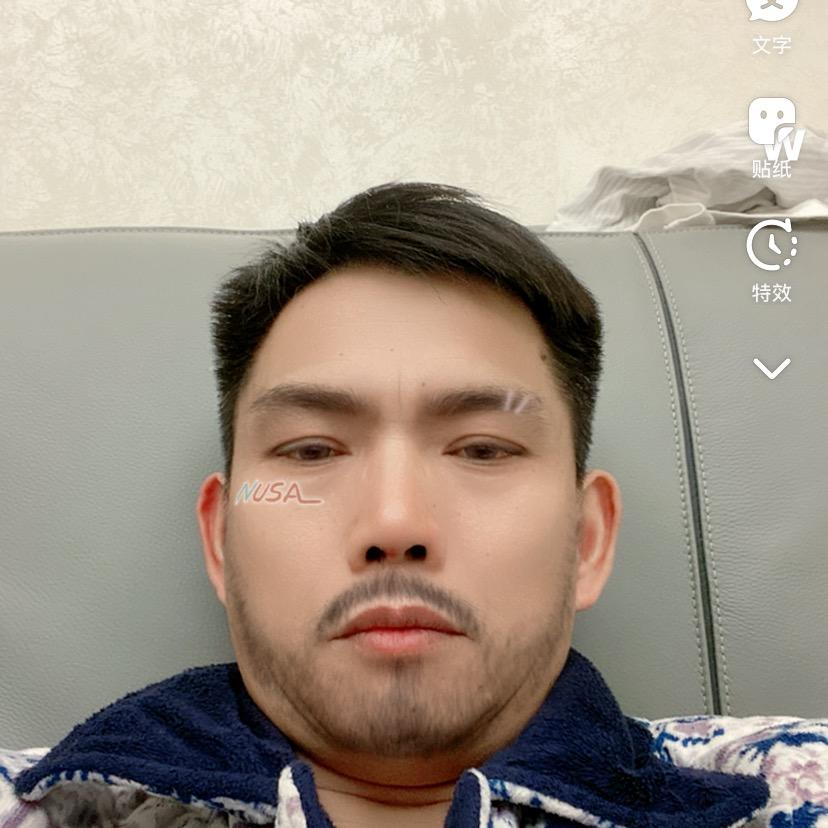828x828 pixels.
Task: Expand more editing tools with the chevron
Action: [771, 368]
